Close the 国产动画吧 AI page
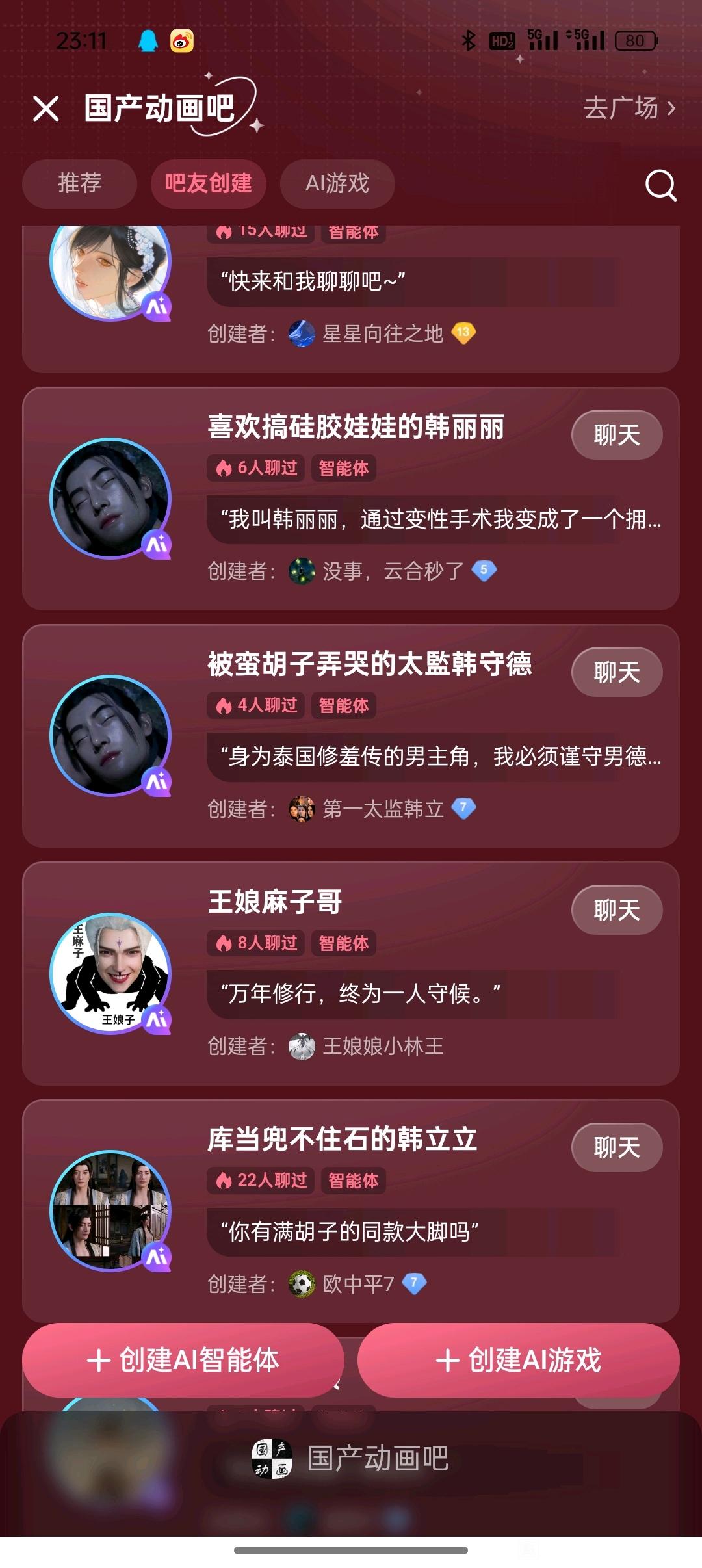 tap(46, 108)
